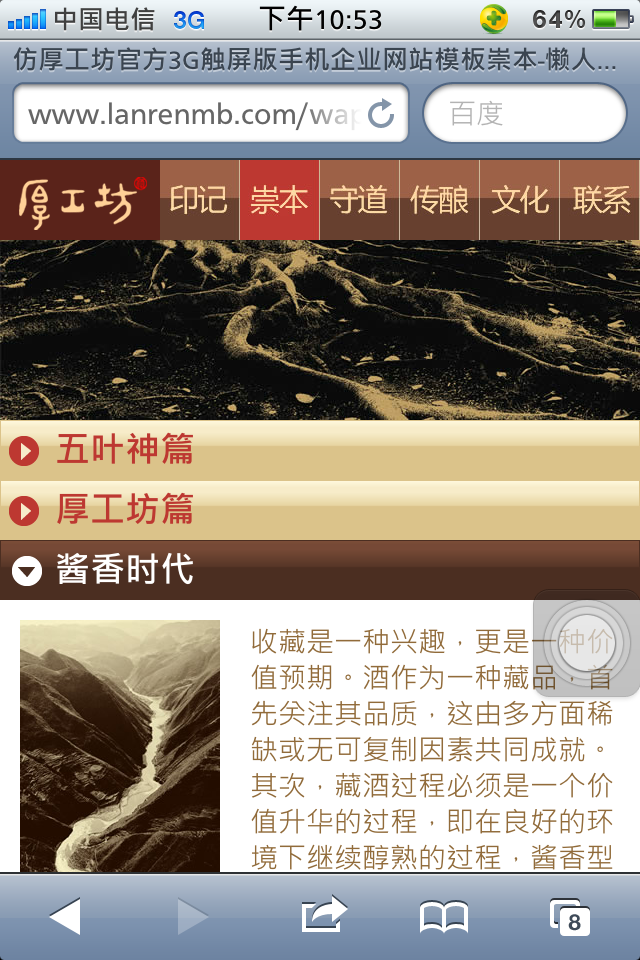Viewport: 640px width, 960px height.
Task: Open the bookmarks book icon
Action: click(x=444, y=916)
